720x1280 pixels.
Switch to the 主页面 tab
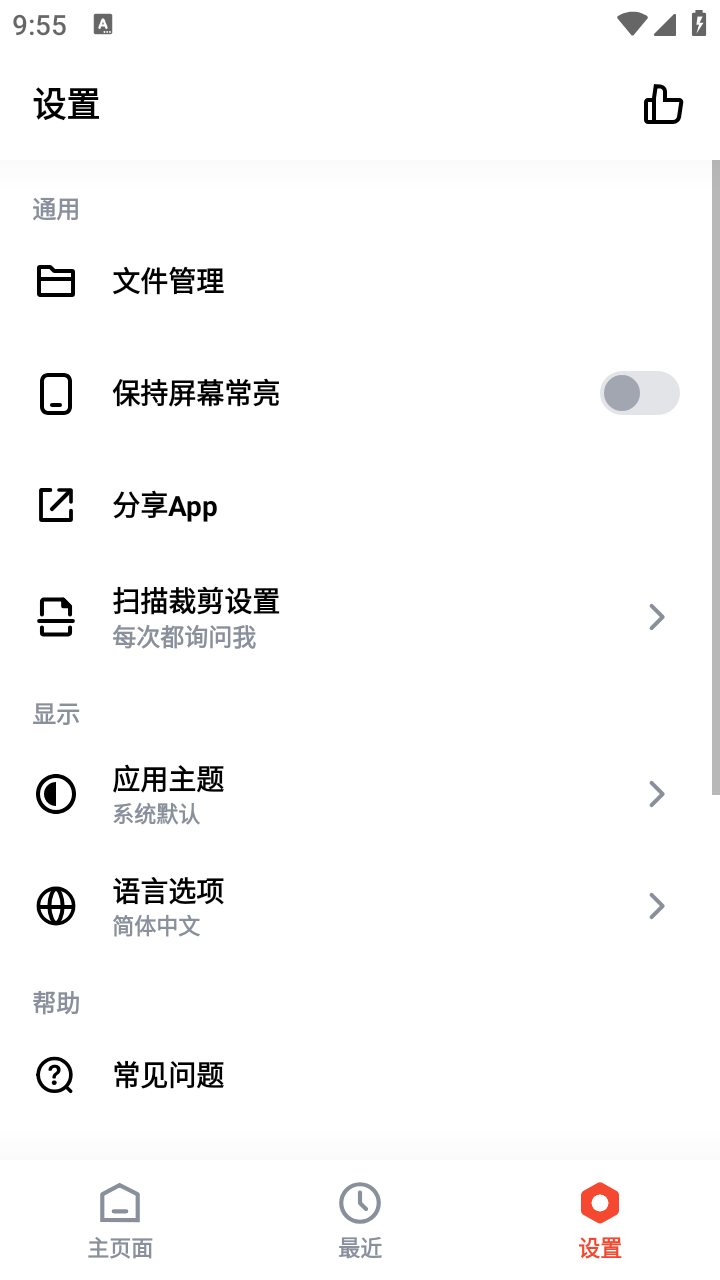click(120, 1217)
